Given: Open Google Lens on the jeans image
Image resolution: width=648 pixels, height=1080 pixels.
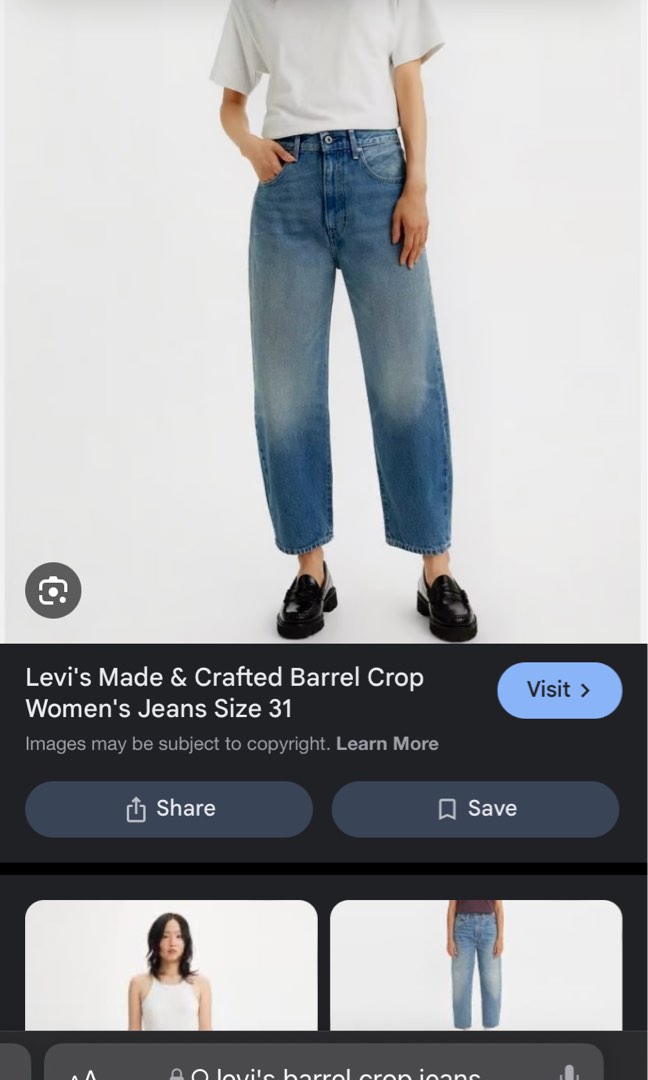Looking at the screenshot, I should coord(53,591).
